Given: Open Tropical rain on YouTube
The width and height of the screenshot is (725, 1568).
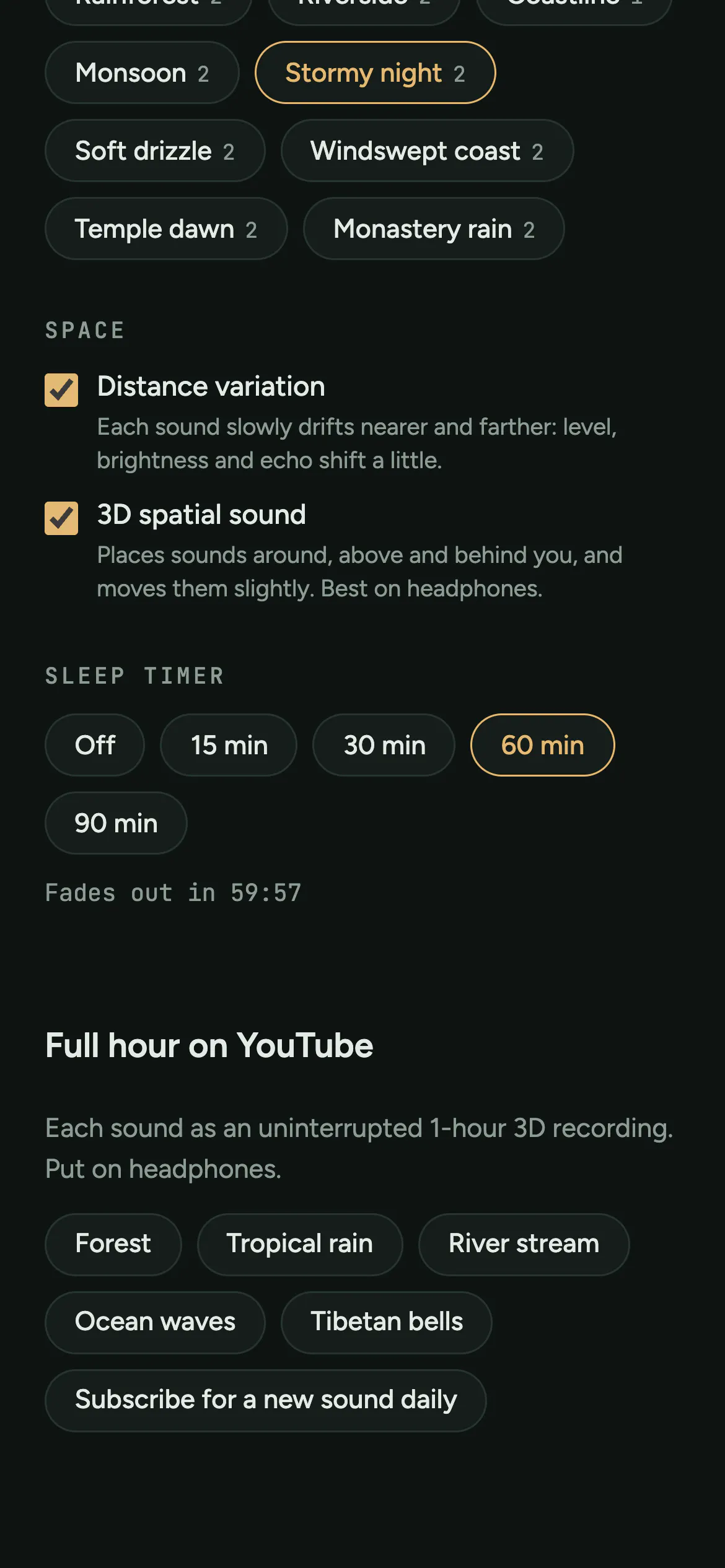Looking at the screenshot, I should [300, 1244].
